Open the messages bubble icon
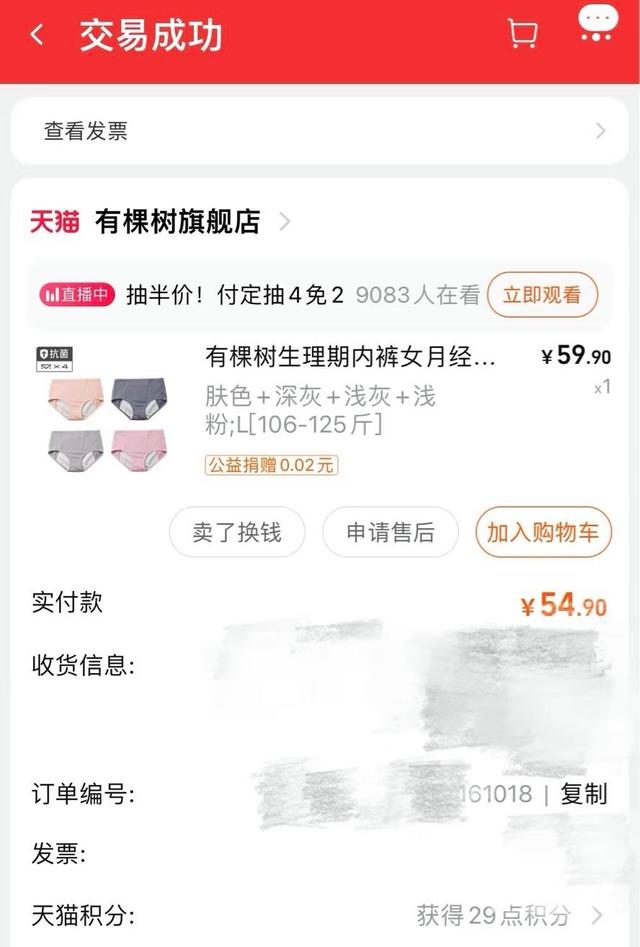This screenshot has height=947, width=640. 596,24
